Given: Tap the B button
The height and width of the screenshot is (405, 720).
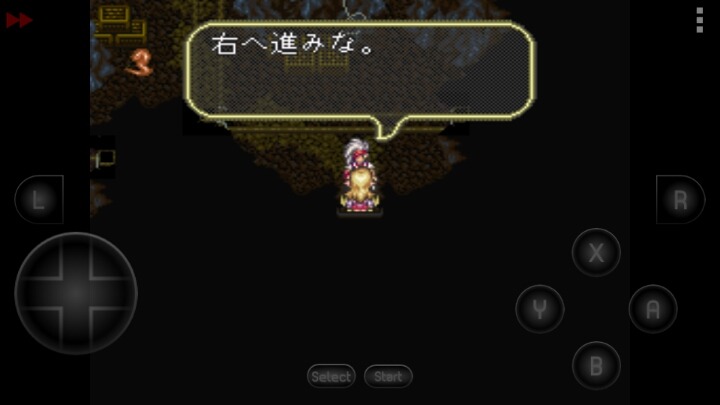Looking at the screenshot, I should 596,366.
